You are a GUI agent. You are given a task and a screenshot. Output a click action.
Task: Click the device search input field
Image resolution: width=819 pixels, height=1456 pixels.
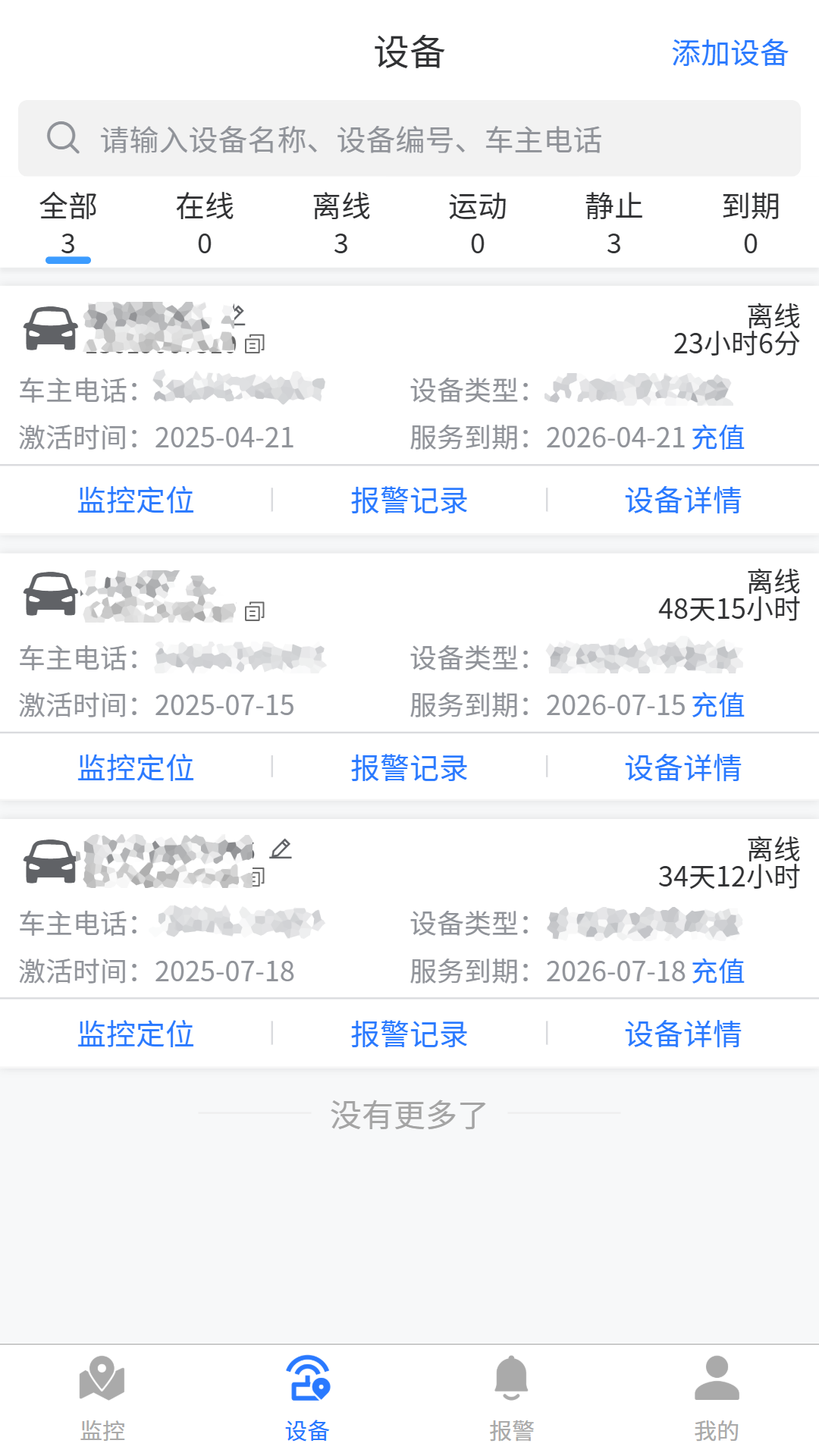[x=409, y=140]
